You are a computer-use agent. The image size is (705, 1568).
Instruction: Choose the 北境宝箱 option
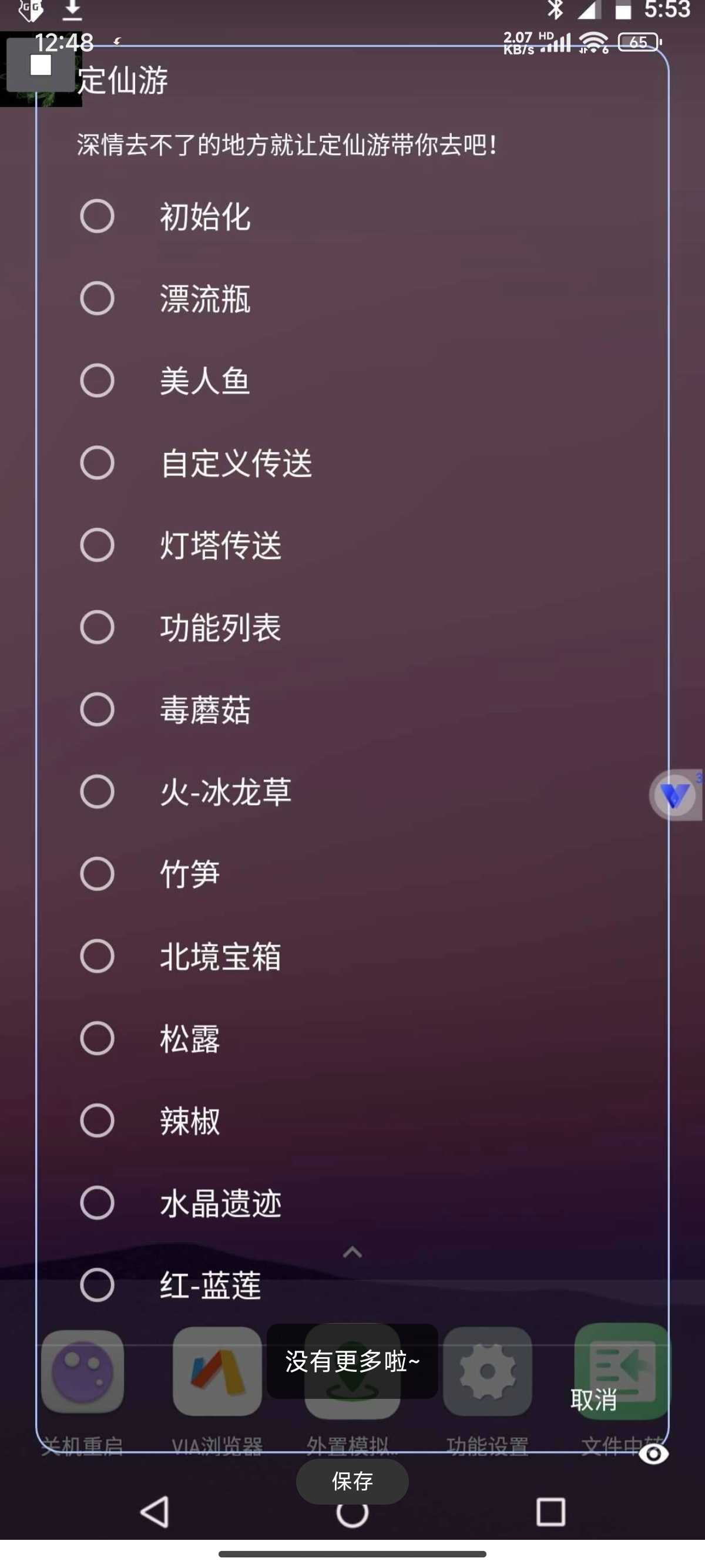352,955
